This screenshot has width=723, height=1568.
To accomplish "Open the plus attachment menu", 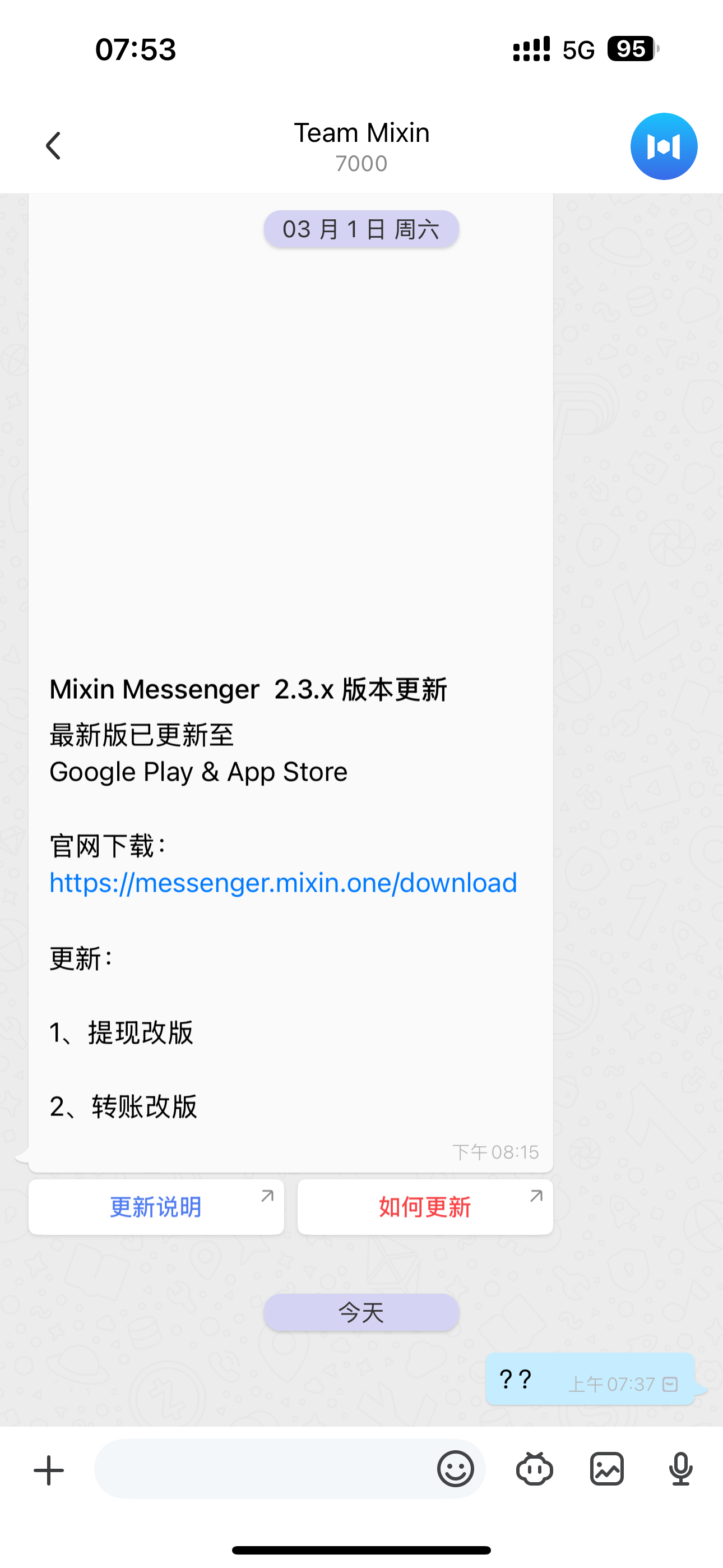I will point(49,1470).
